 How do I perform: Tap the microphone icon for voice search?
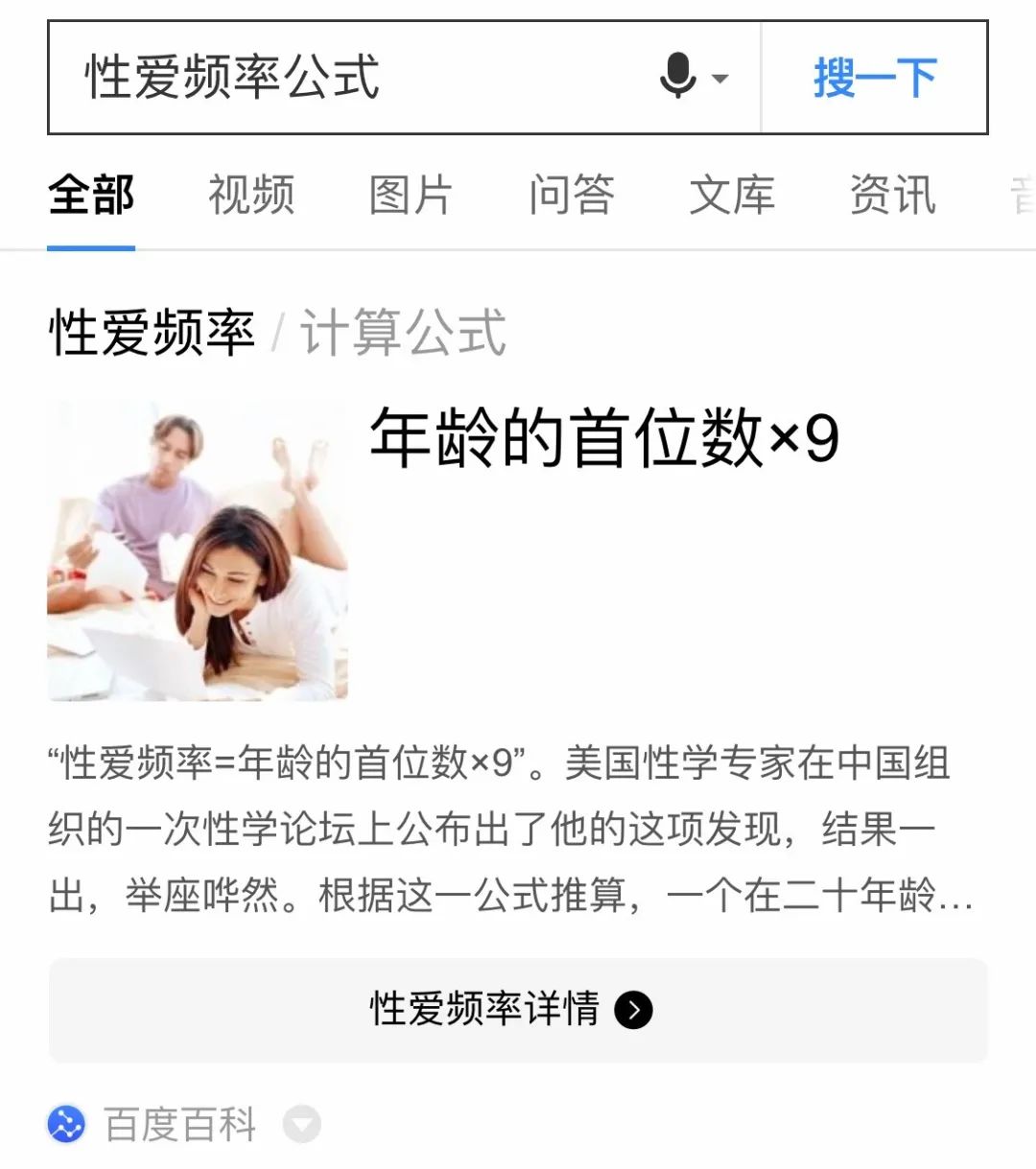click(x=677, y=77)
